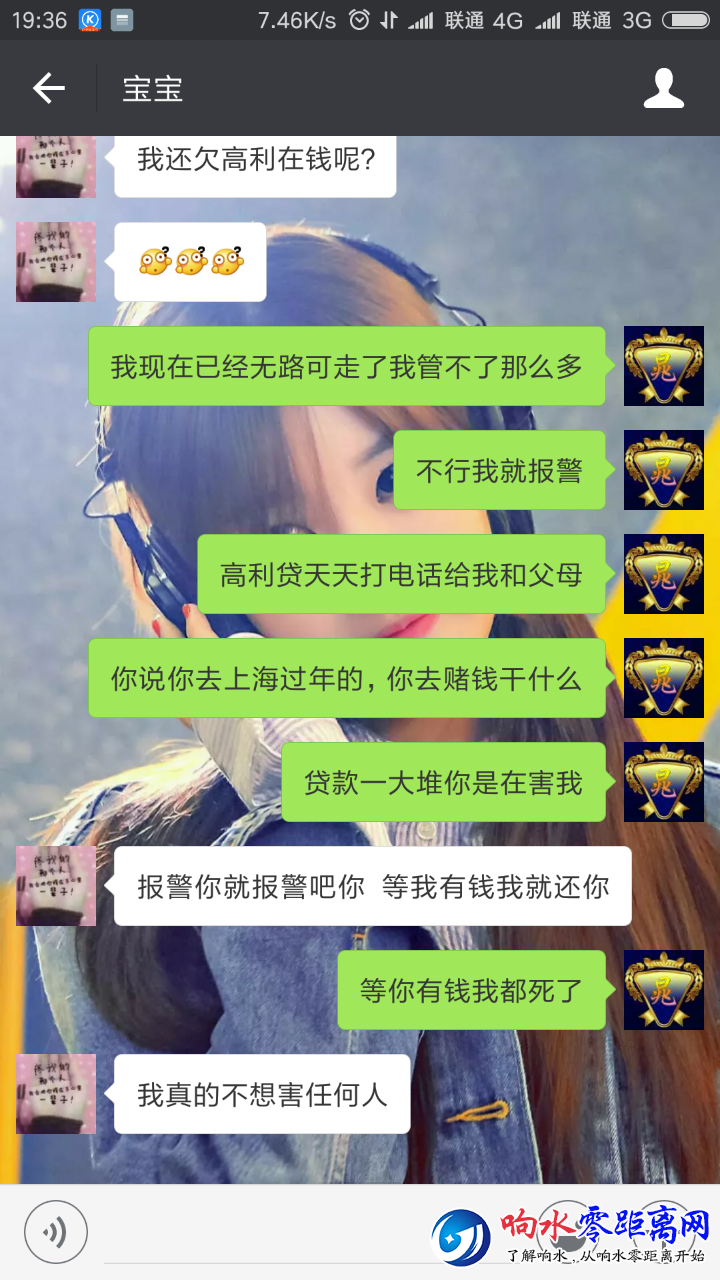
Task: Go back from the 宝宝 chat
Action: click(x=48, y=89)
